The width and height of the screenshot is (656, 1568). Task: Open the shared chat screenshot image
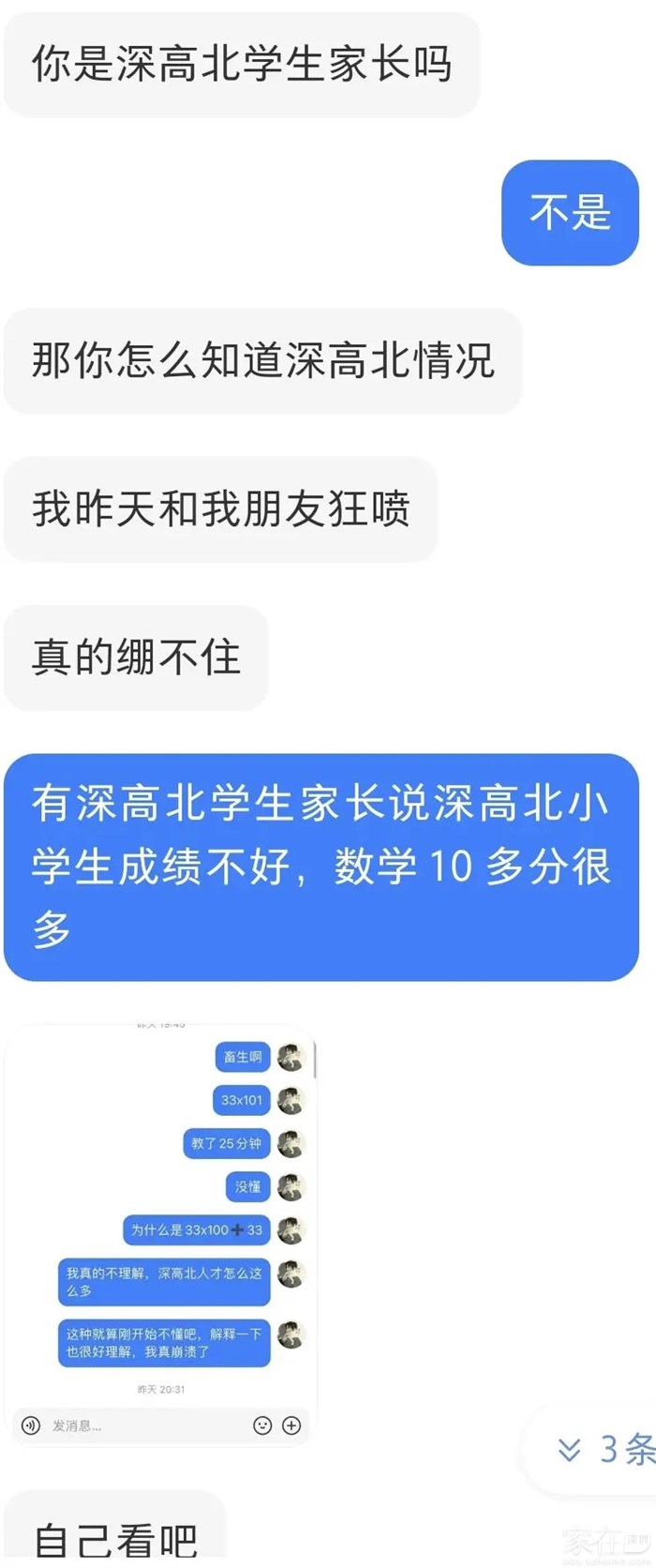click(x=160, y=1233)
